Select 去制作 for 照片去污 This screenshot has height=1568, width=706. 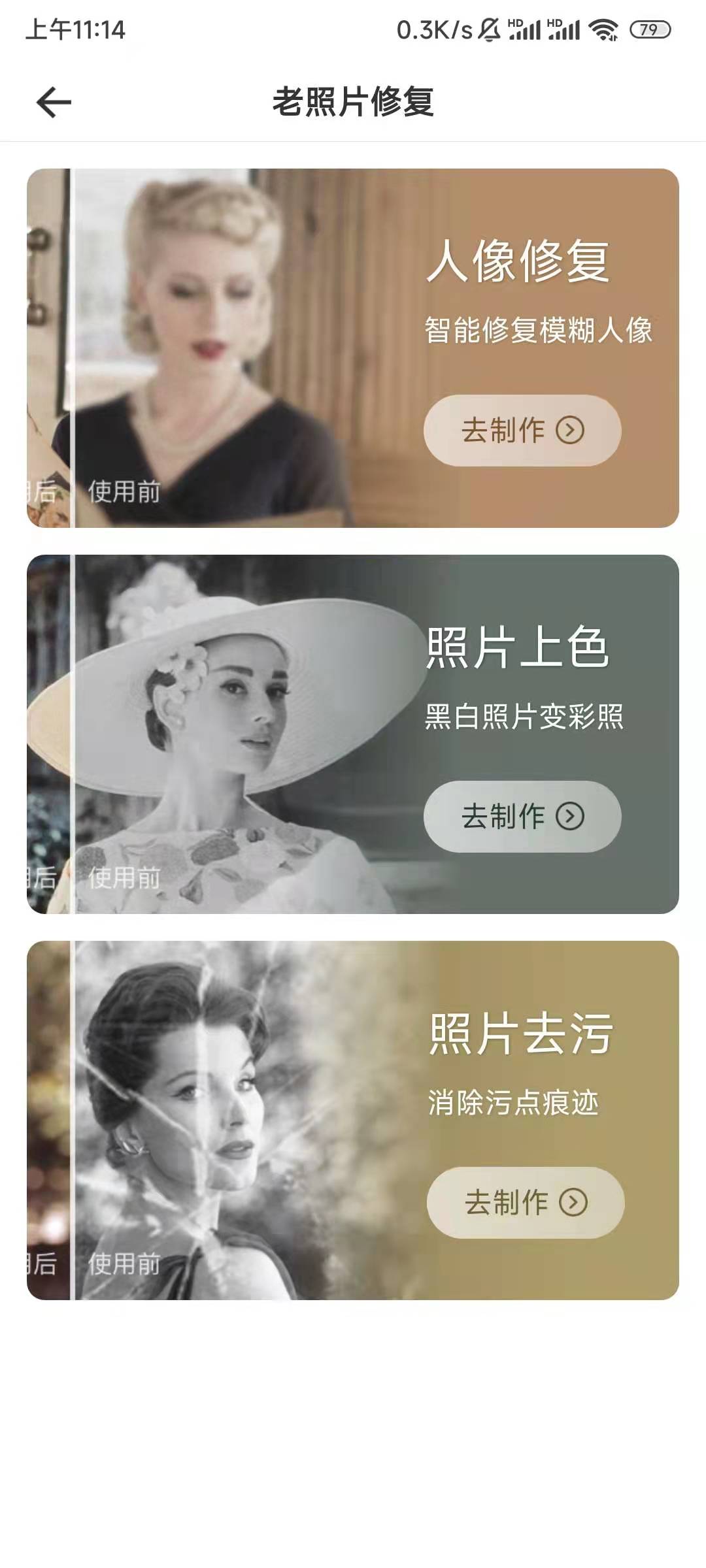pyautogui.click(x=525, y=1203)
